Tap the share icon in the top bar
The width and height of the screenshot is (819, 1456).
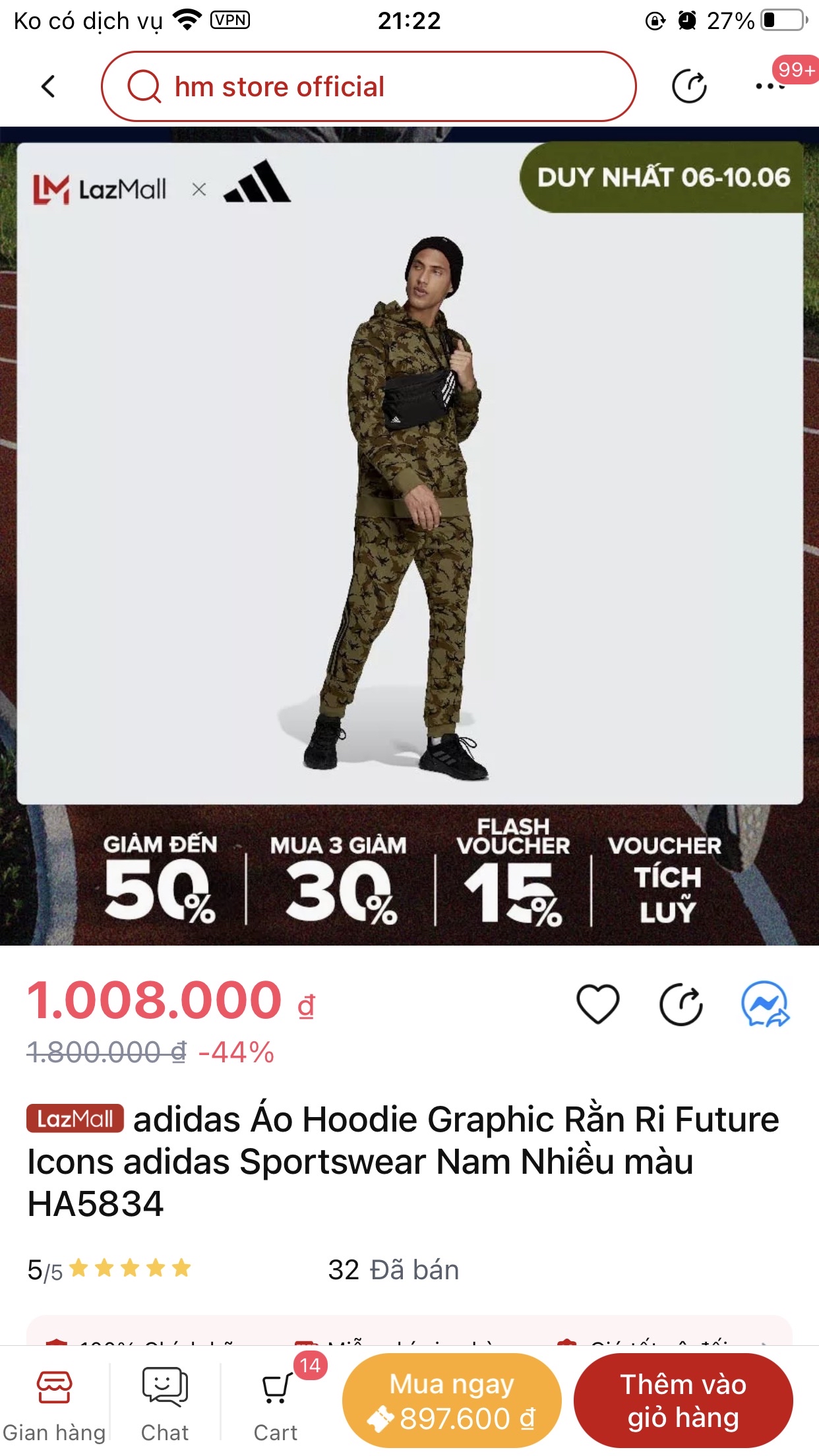tap(689, 86)
